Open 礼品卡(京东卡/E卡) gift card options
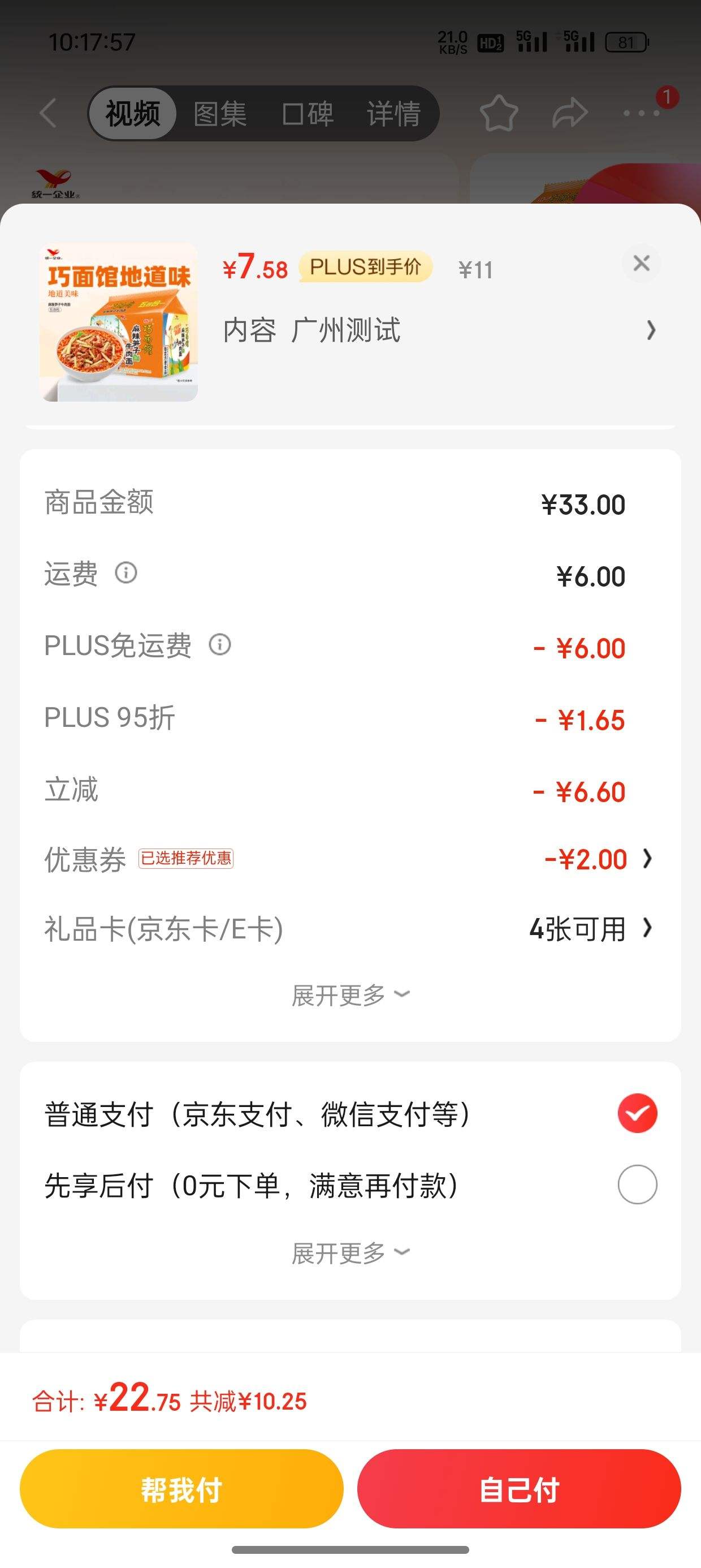 click(589, 929)
